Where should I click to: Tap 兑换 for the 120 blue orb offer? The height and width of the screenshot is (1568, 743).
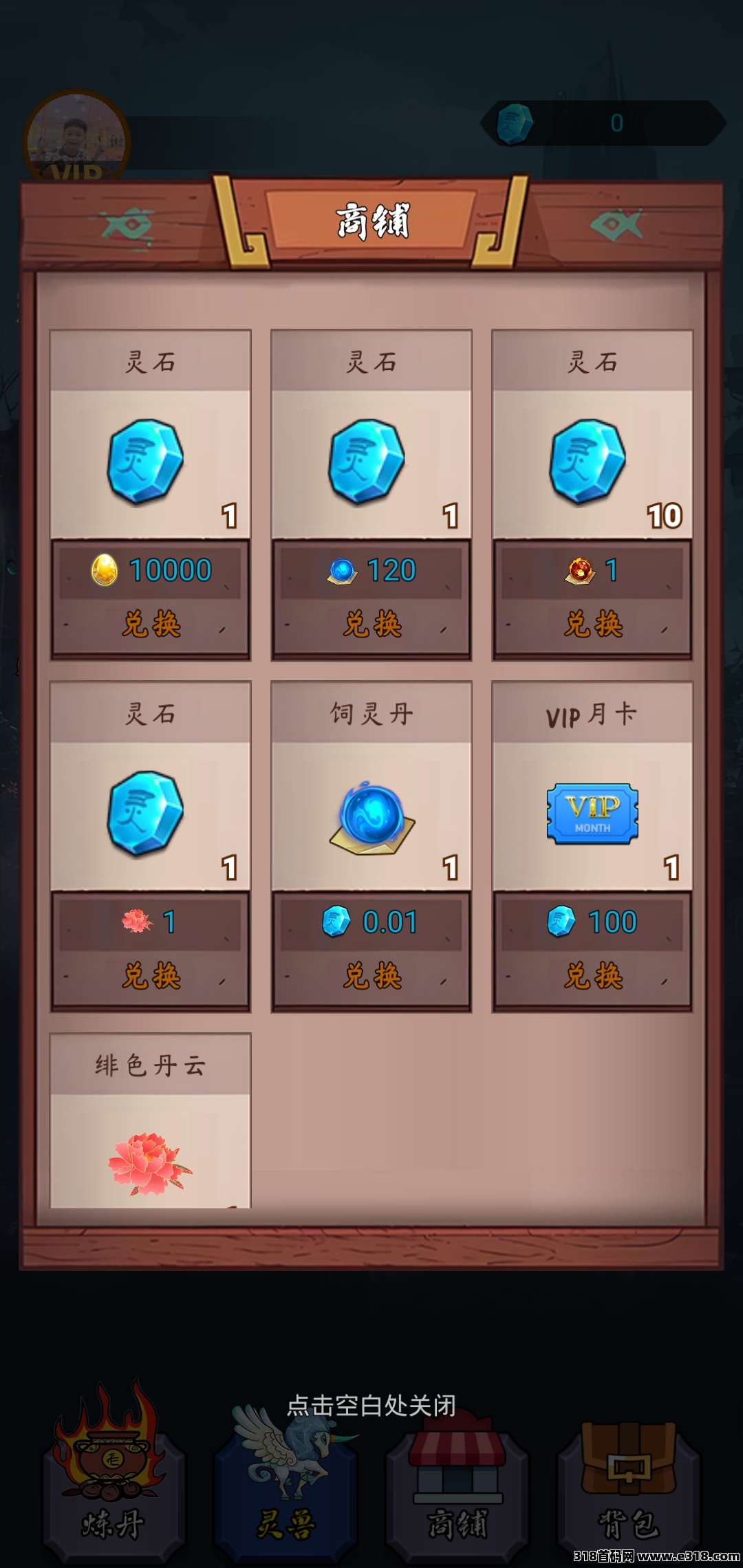click(x=371, y=624)
